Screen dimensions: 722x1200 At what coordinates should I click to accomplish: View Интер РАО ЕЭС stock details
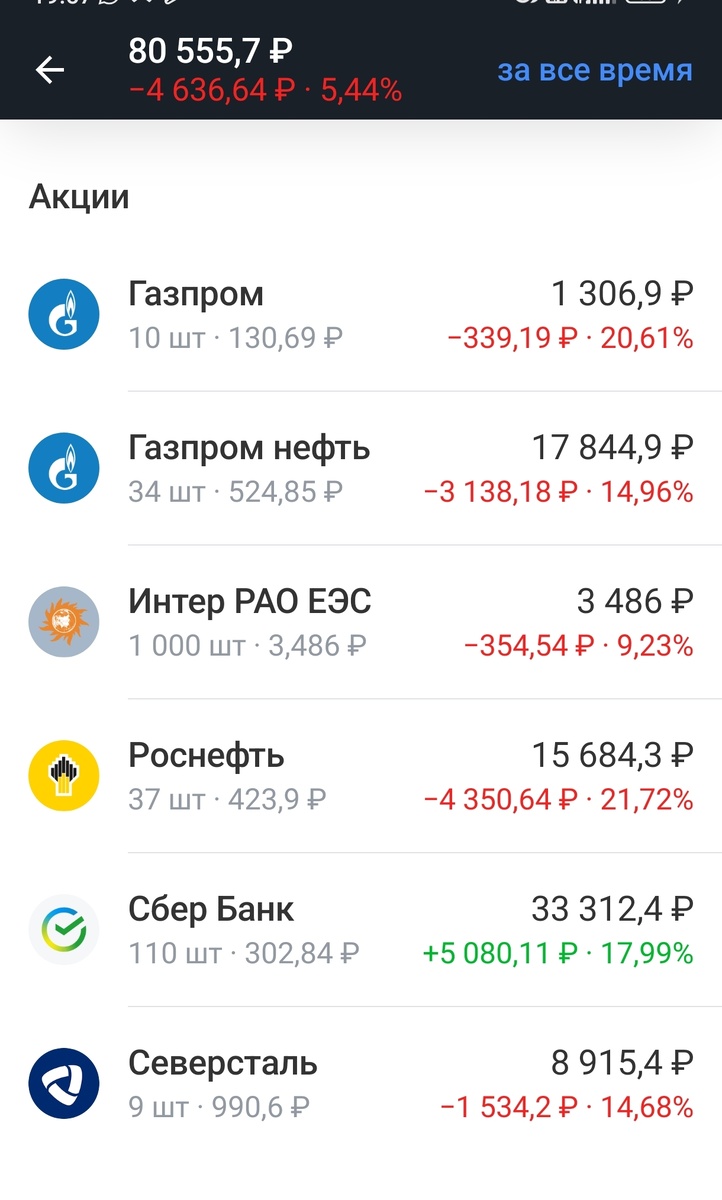pyautogui.click(x=360, y=622)
